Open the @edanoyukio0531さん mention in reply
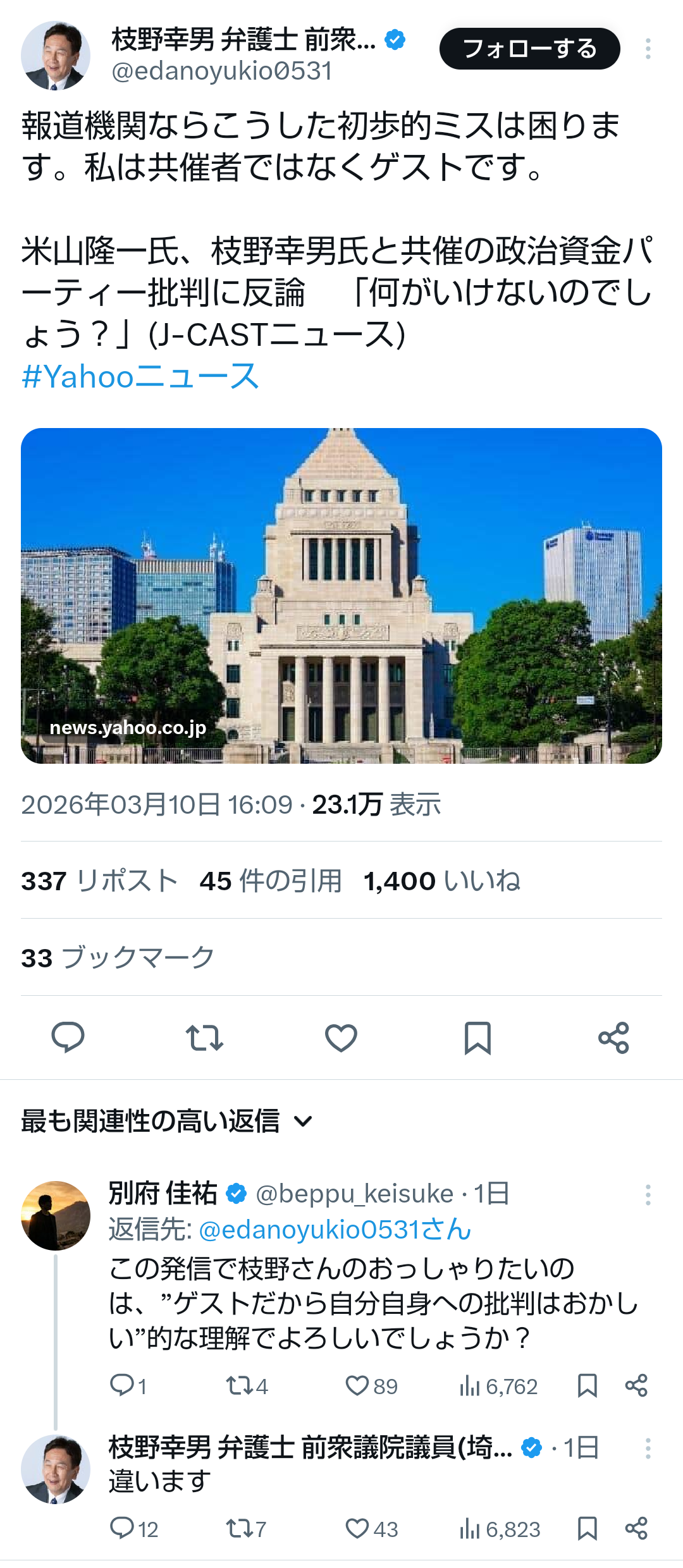 coord(335,1229)
